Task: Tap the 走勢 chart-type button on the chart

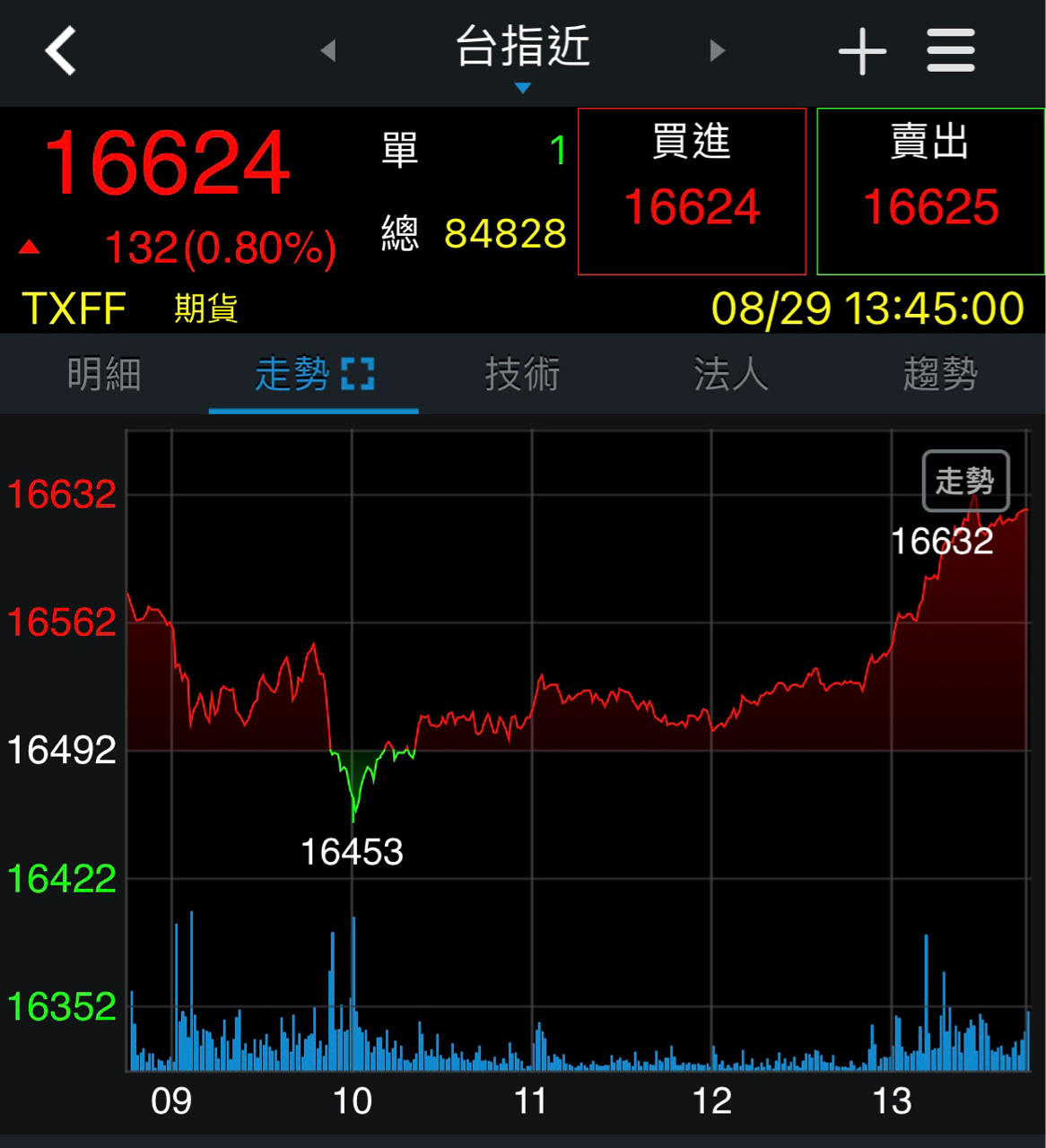Action: tap(966, 481)
